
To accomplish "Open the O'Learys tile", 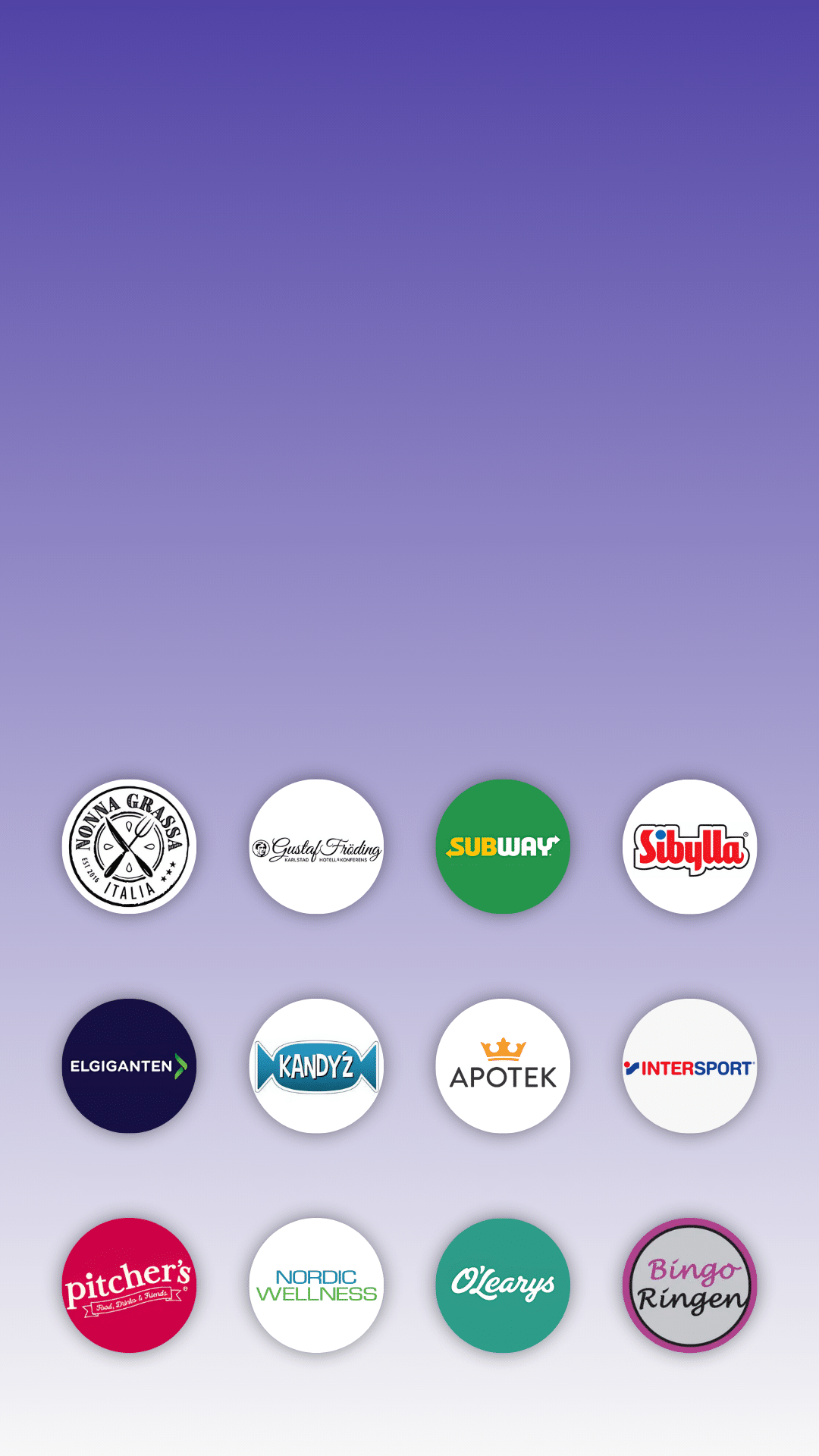I will [503, 1285].
